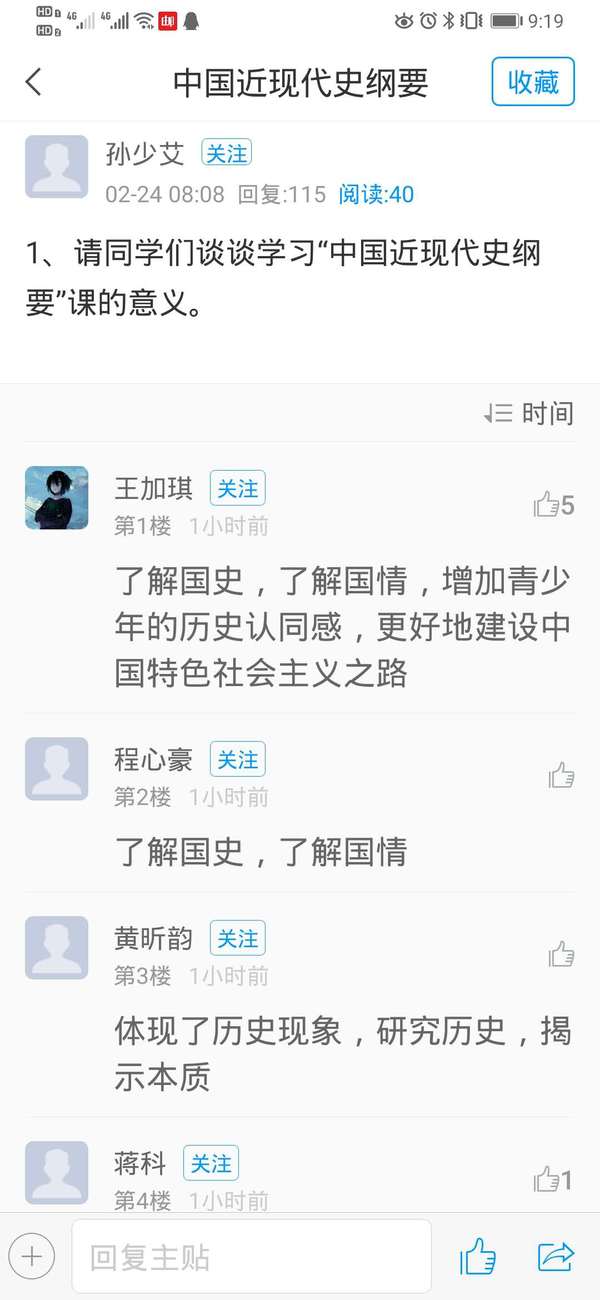This screenshot has width=600, height=1300.
Task: Like the main post from the bottom bar
Action: coord(478,1256)
